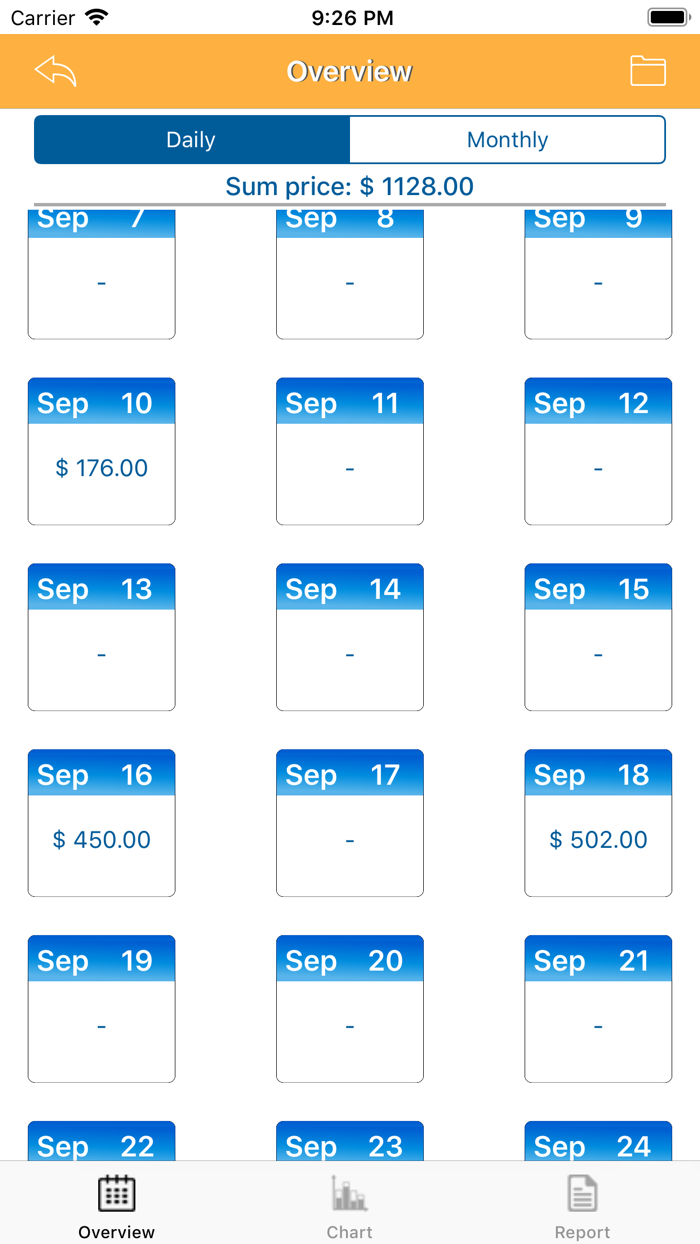Open the folder icon in header
This screenshot has width=700, height=1244.
click(648, 71)
